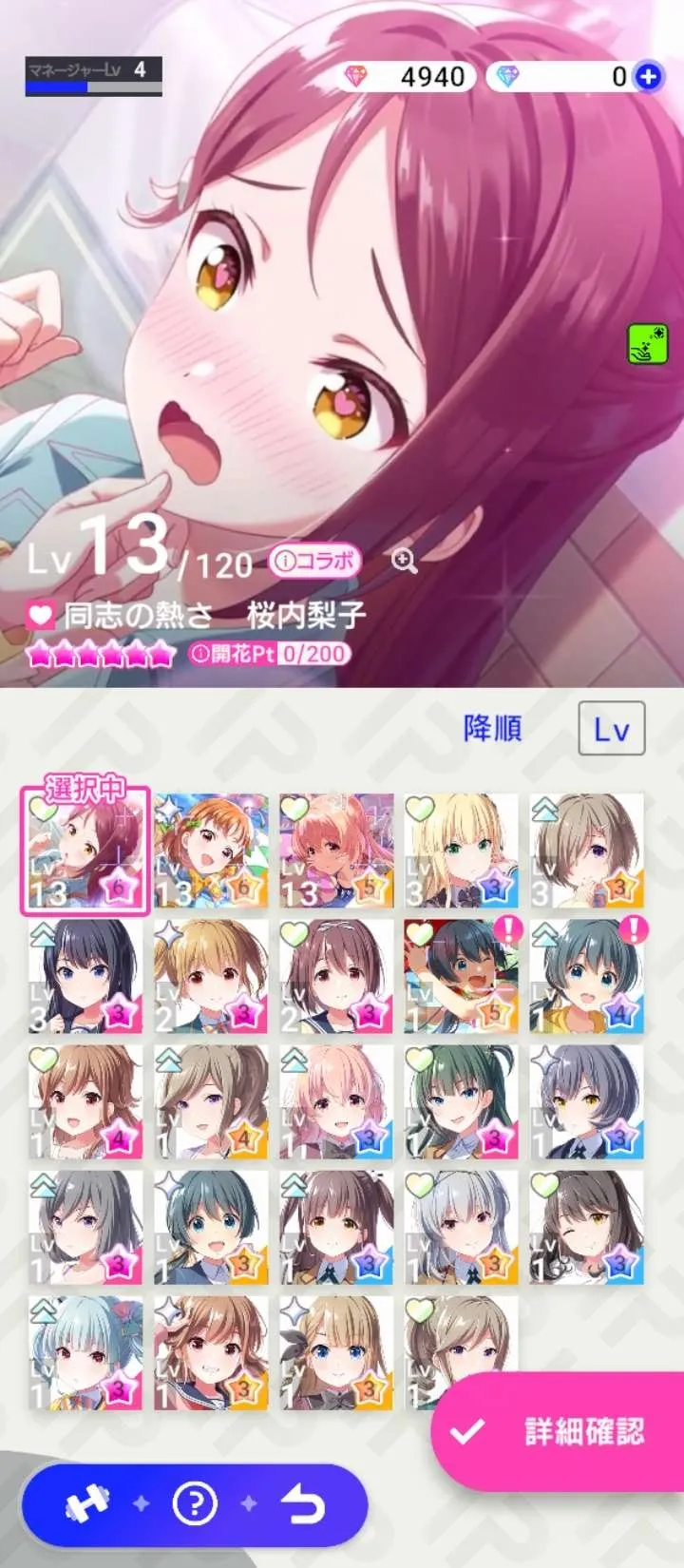Select the orange-haired Lv13 six-star card
This screenshot has width=684, height=1568.
(211, 851)
